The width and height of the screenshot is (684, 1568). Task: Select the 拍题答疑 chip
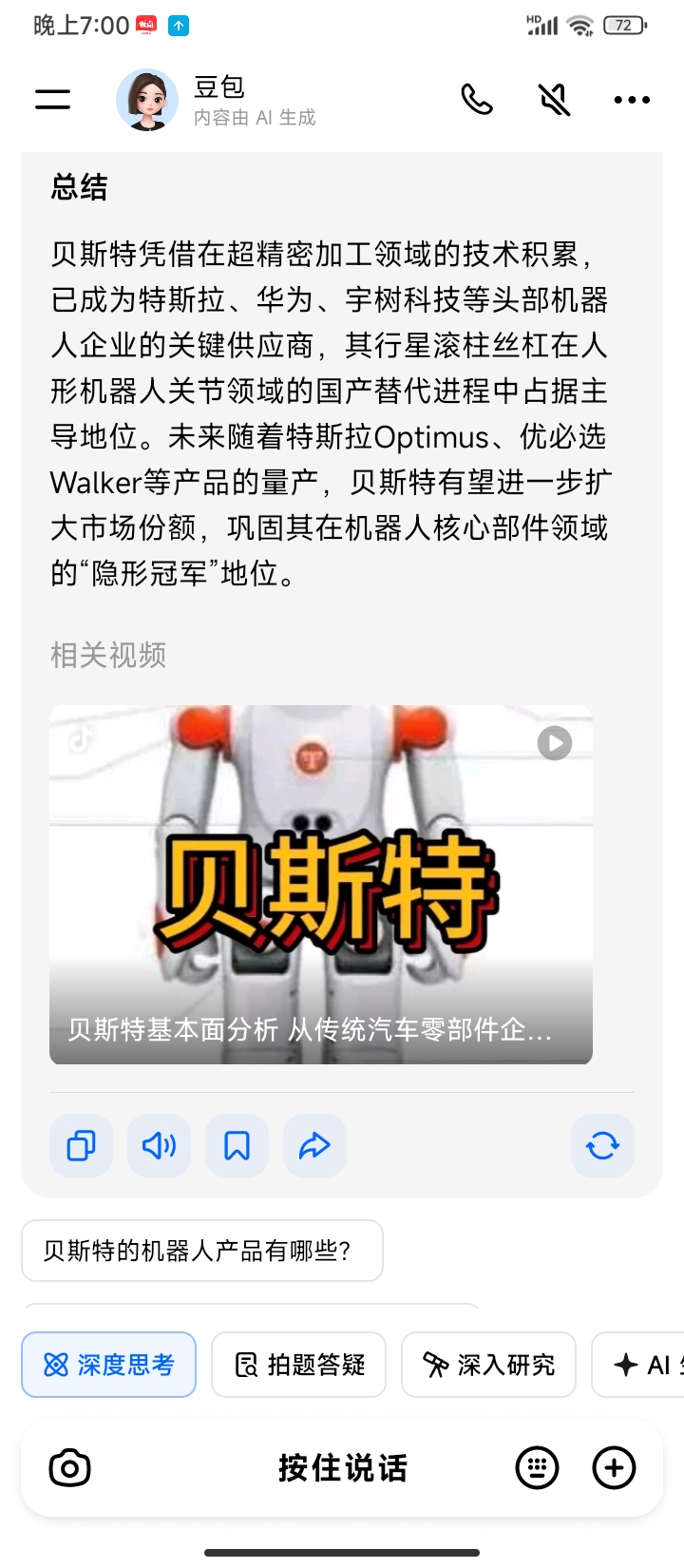pyautogui.click(x=299, y=1365)
